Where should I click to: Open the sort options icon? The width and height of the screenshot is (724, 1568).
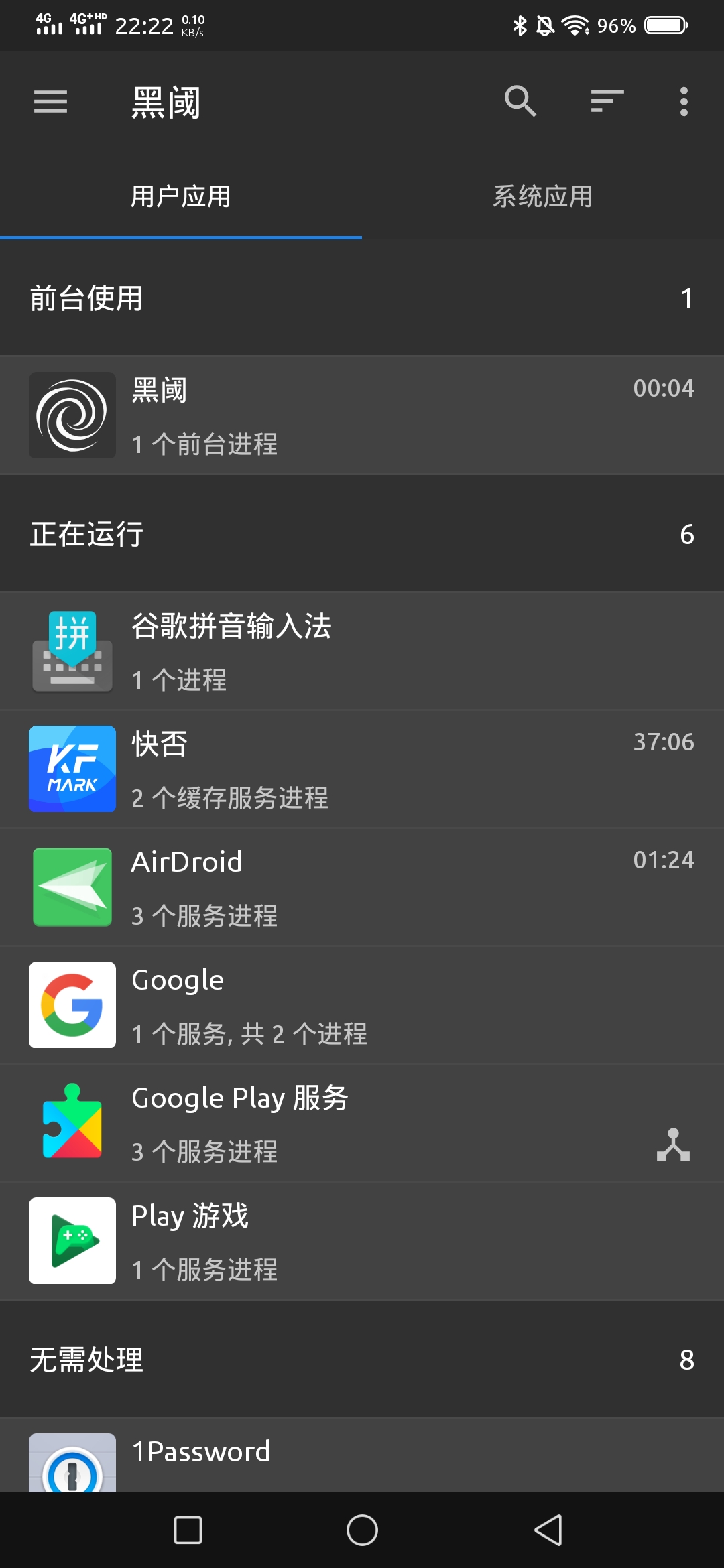pos(607,102)
